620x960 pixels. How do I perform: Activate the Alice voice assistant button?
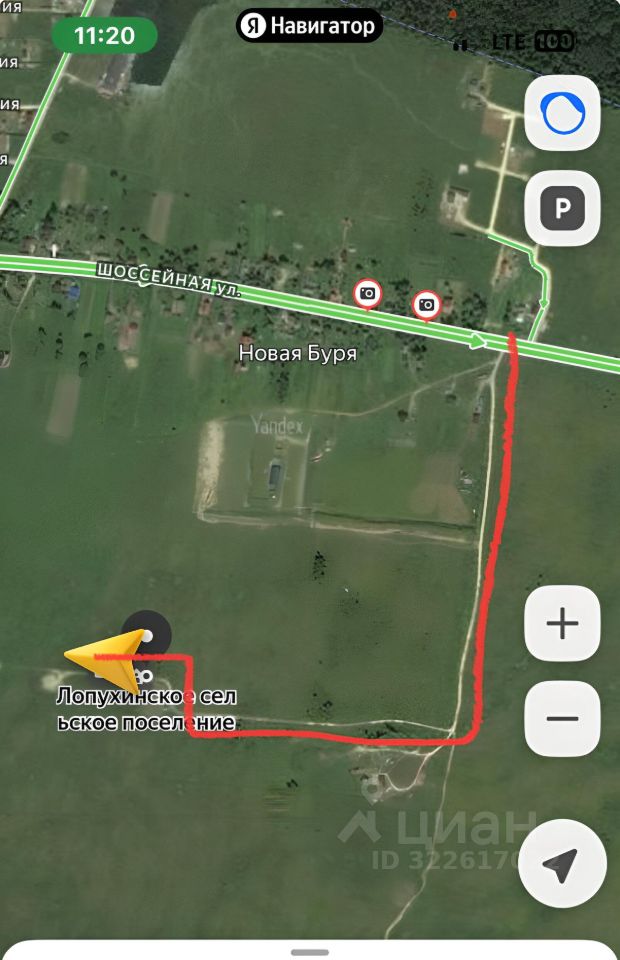562,114
